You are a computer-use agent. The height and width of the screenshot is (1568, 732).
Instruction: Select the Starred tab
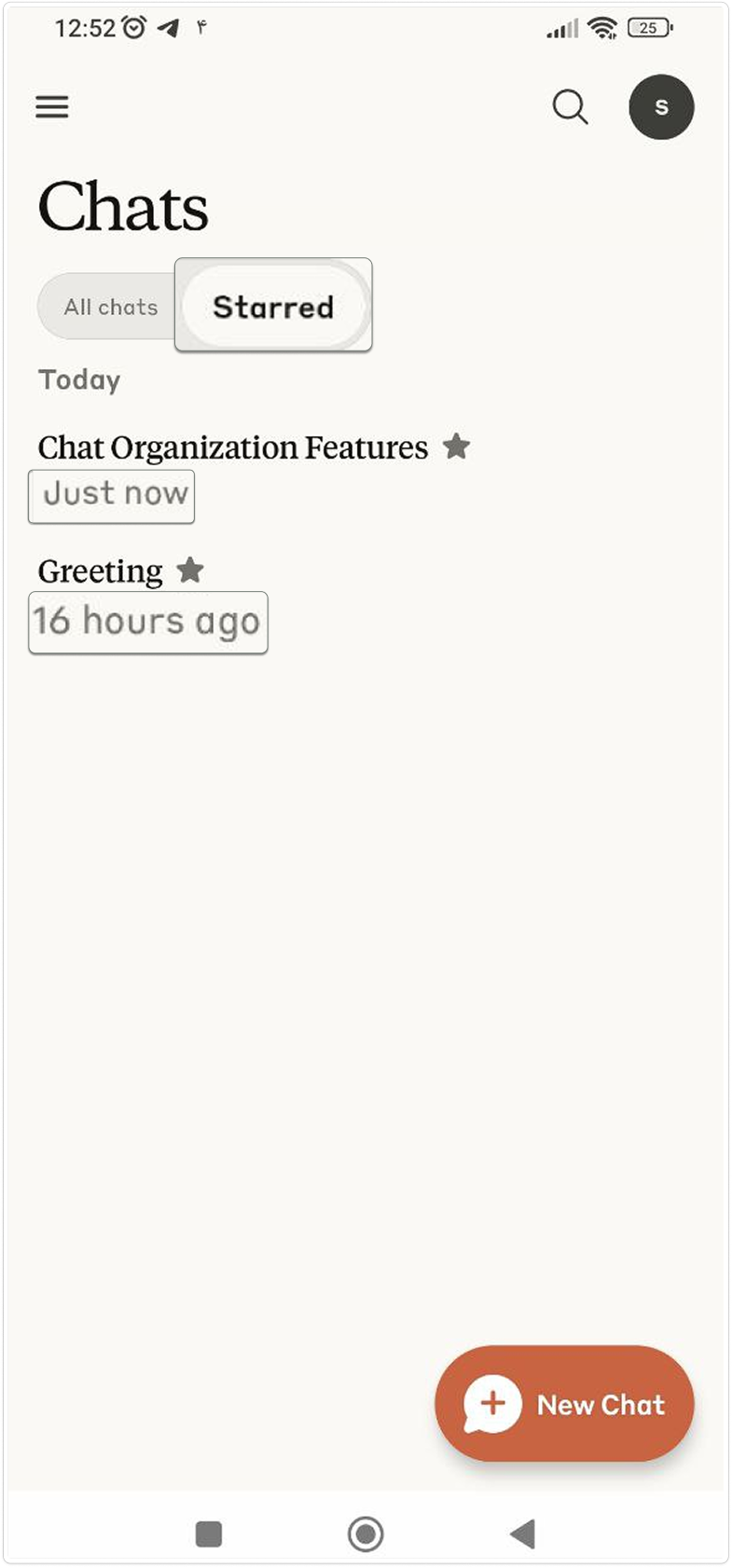click(x=273, y=307)
